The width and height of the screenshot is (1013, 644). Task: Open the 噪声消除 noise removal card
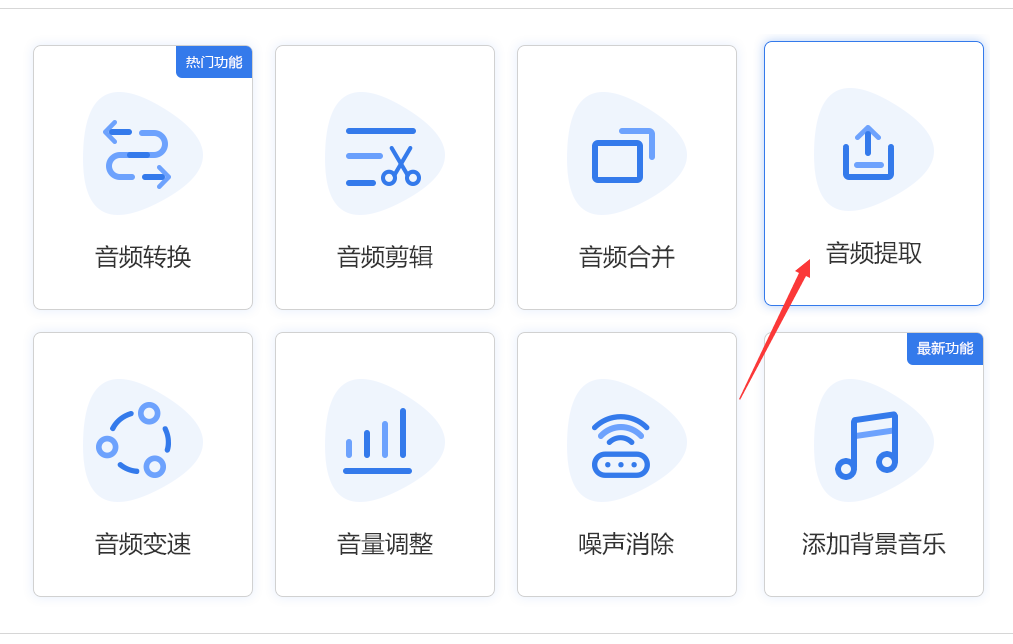pos(627,465)
